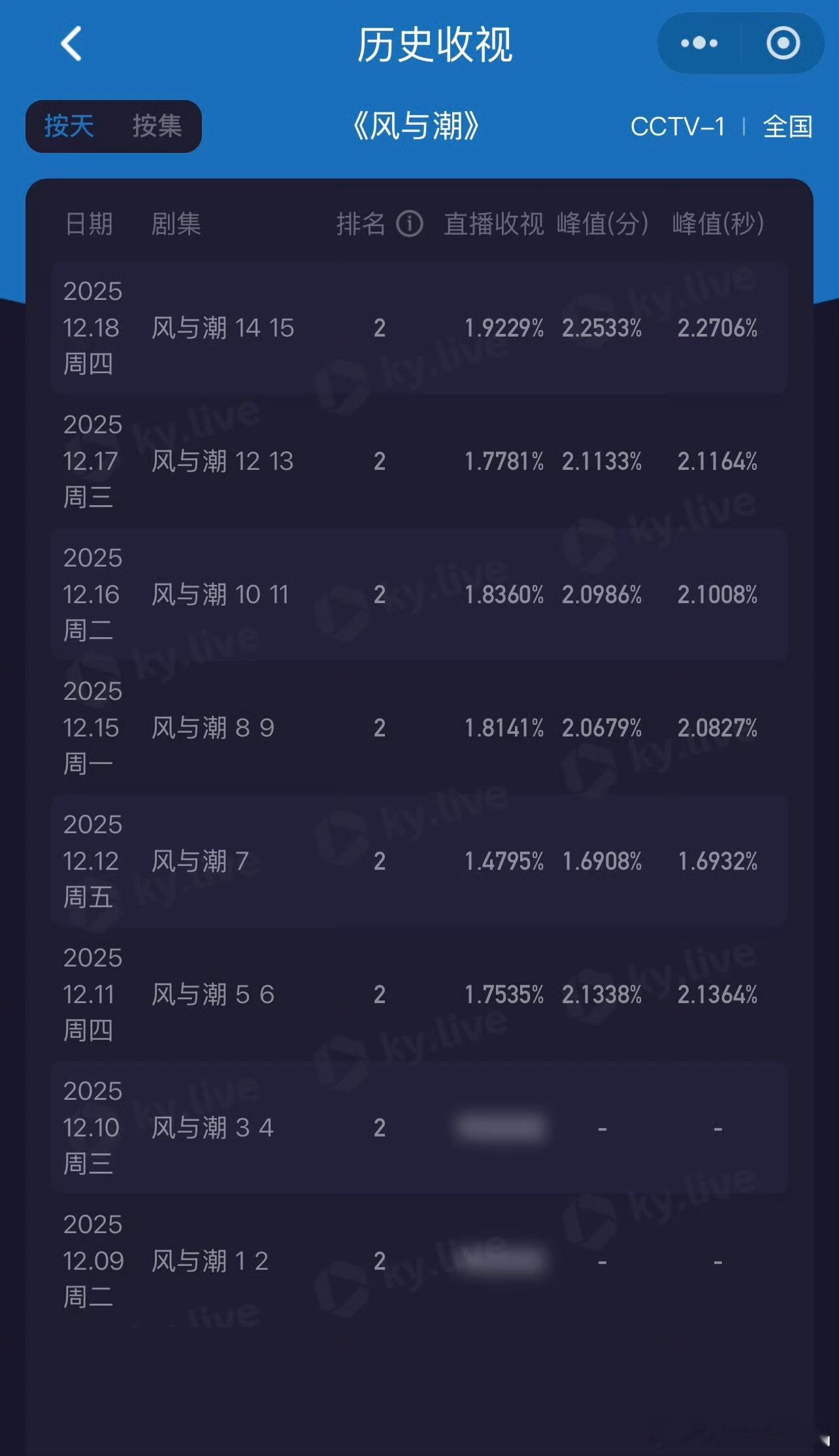The width and height of the screenshot is (839, 1456).
Task: Select the 2025.12.09 周二 ratings row
Action: tap(418, 1261)
